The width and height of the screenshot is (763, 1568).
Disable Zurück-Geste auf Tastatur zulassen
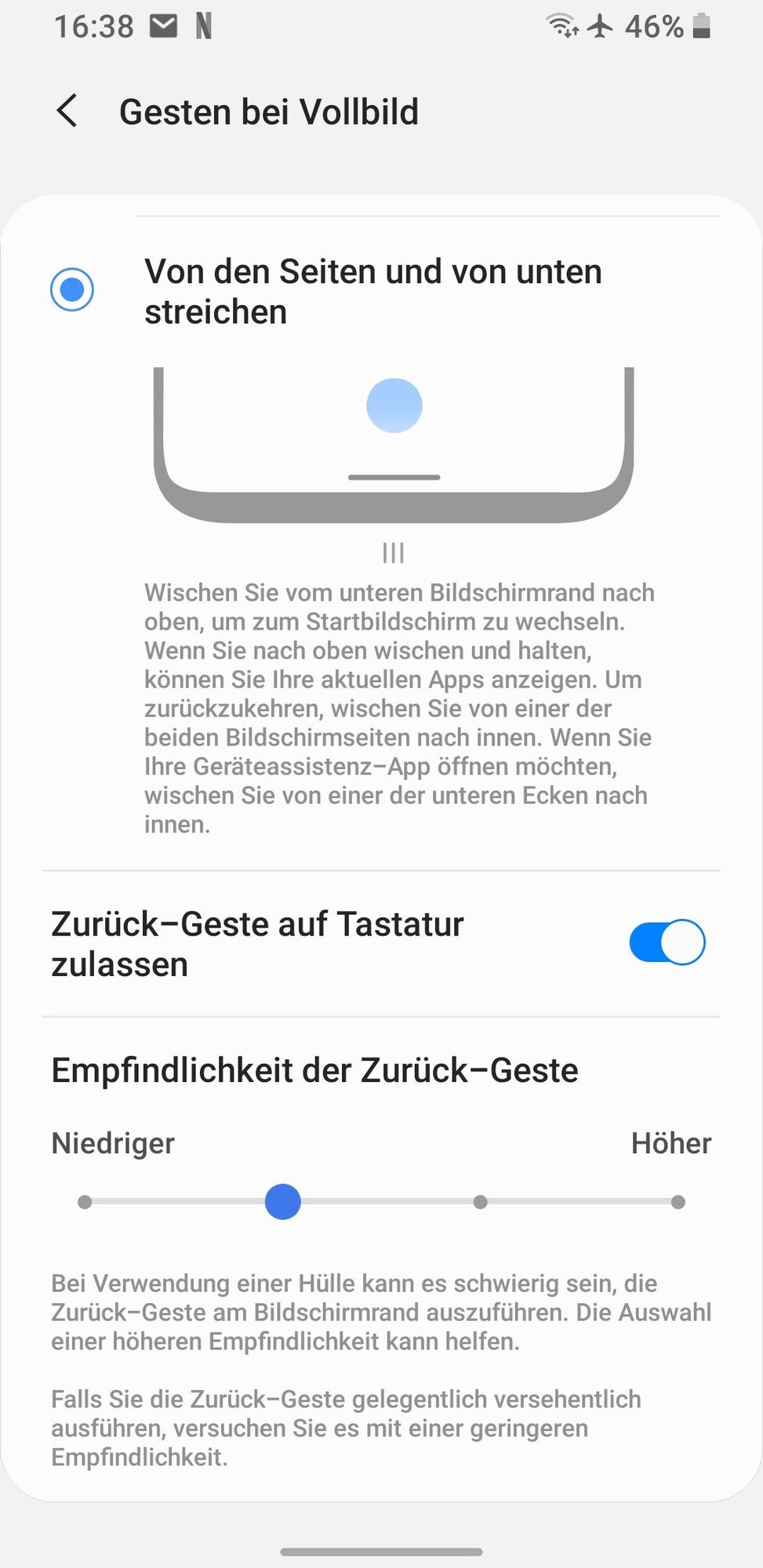[667, 942]
